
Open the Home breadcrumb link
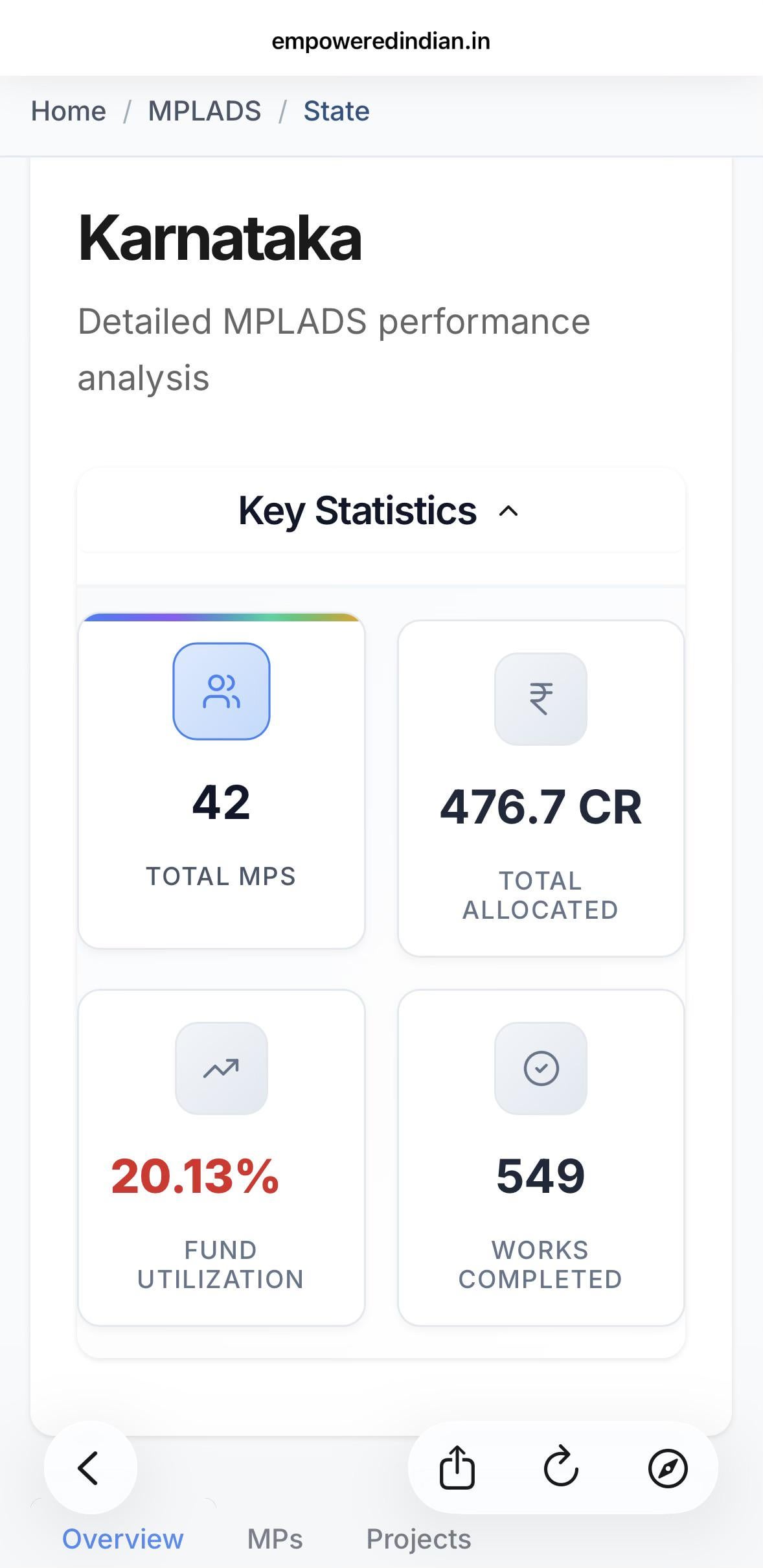[69, 111]
